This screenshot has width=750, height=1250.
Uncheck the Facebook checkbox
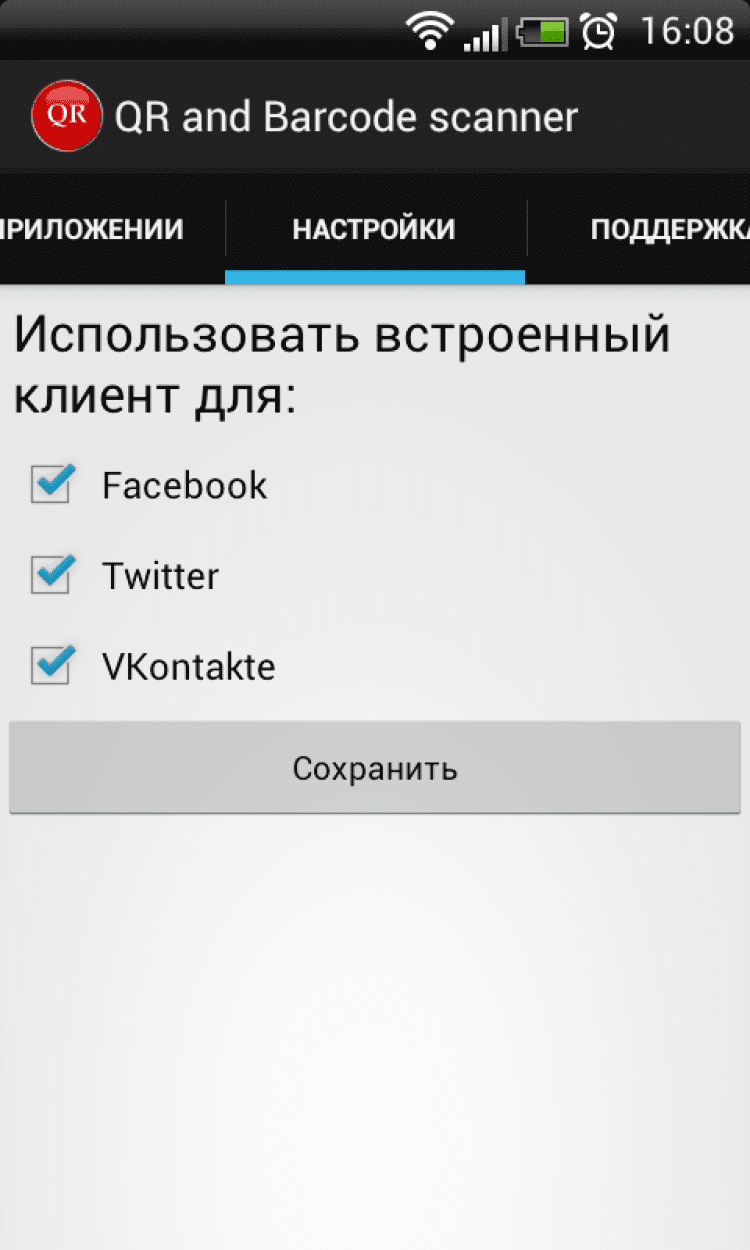pyautogui.click(x=51, y=485)
